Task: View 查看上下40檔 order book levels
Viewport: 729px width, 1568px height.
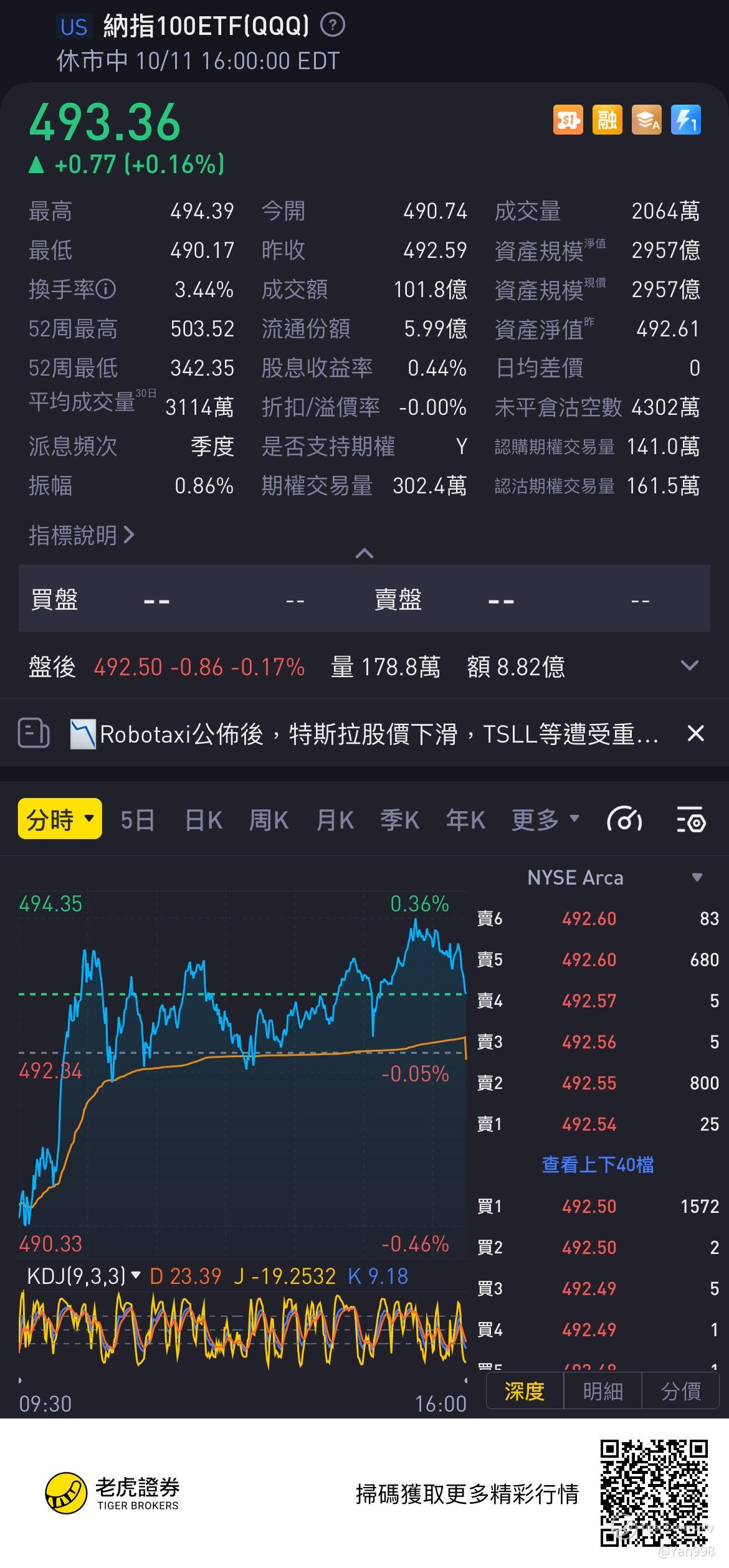Action: (x=598, y=1164)
